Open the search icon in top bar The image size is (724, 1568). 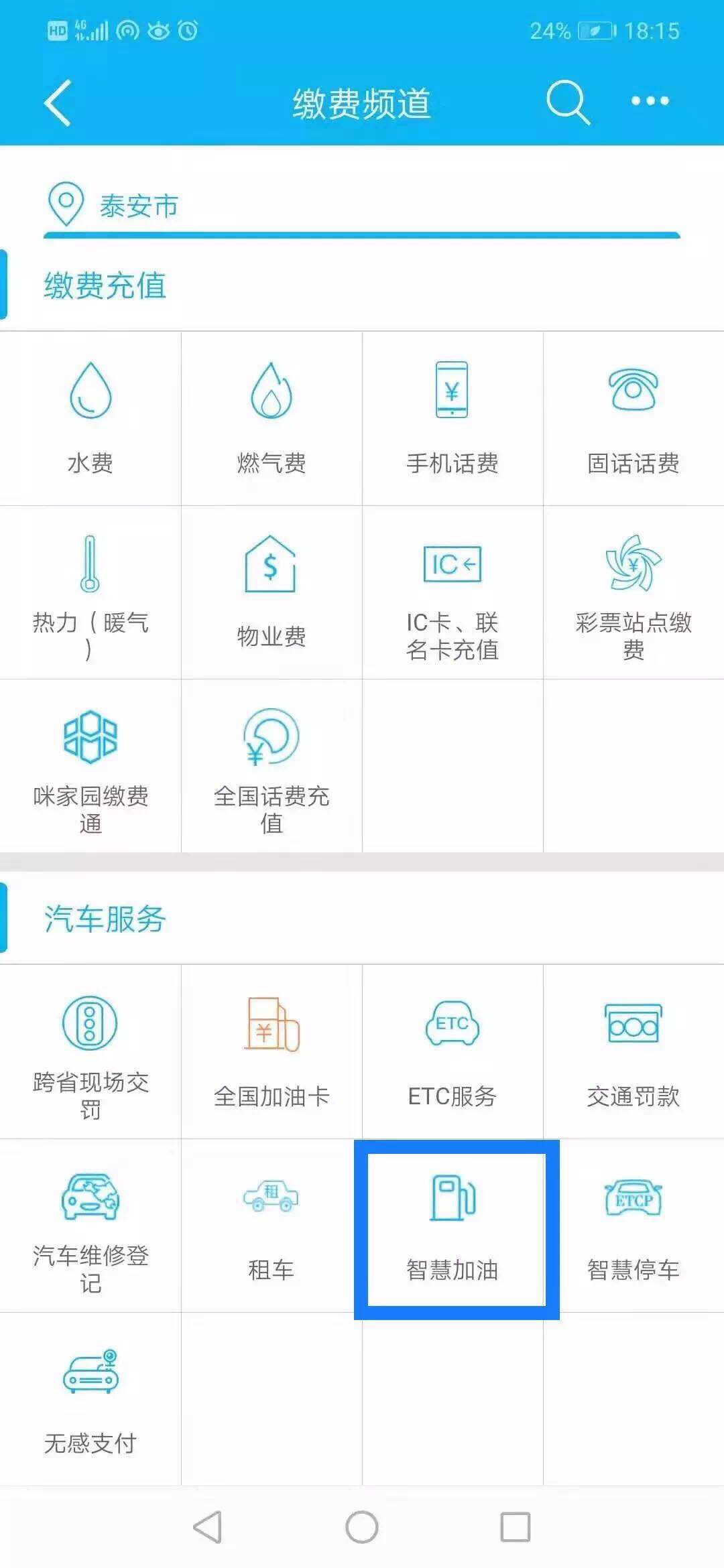pos(567,103)
